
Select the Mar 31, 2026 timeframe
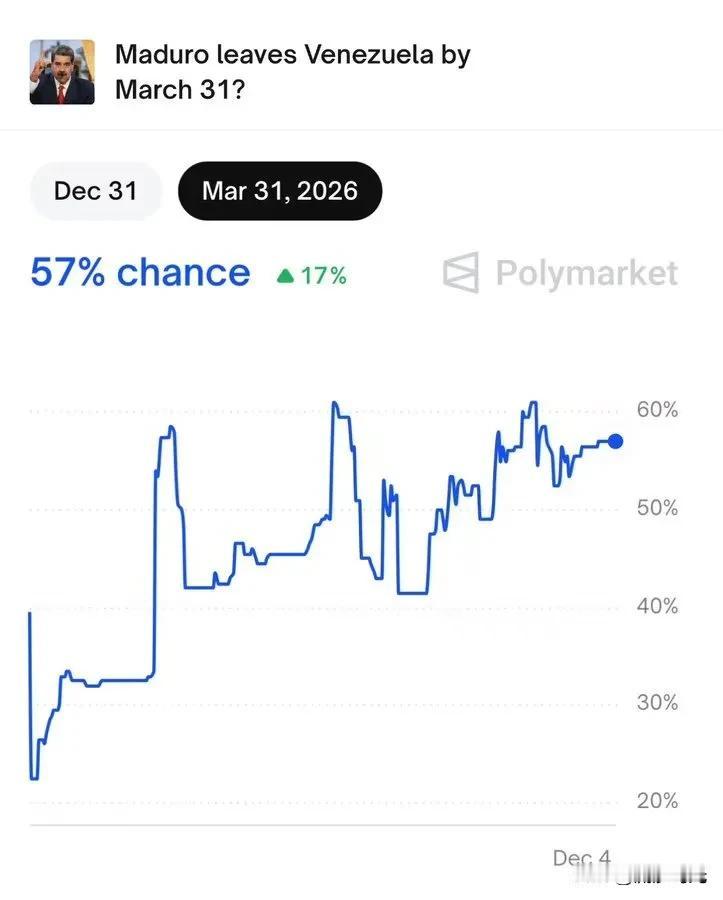pyautogui.click(x=279, y=190)
